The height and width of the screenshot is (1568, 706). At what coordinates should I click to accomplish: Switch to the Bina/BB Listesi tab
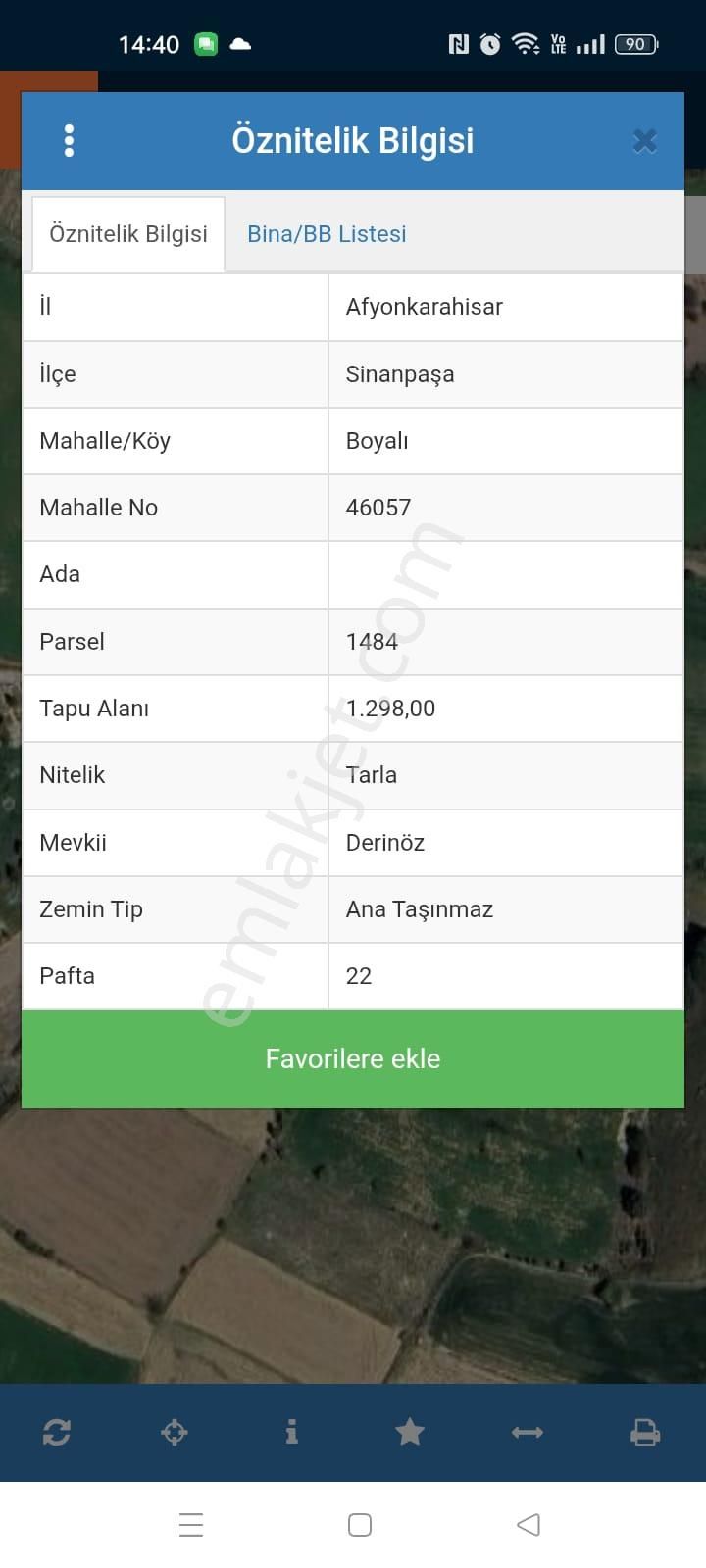[327, 233]
